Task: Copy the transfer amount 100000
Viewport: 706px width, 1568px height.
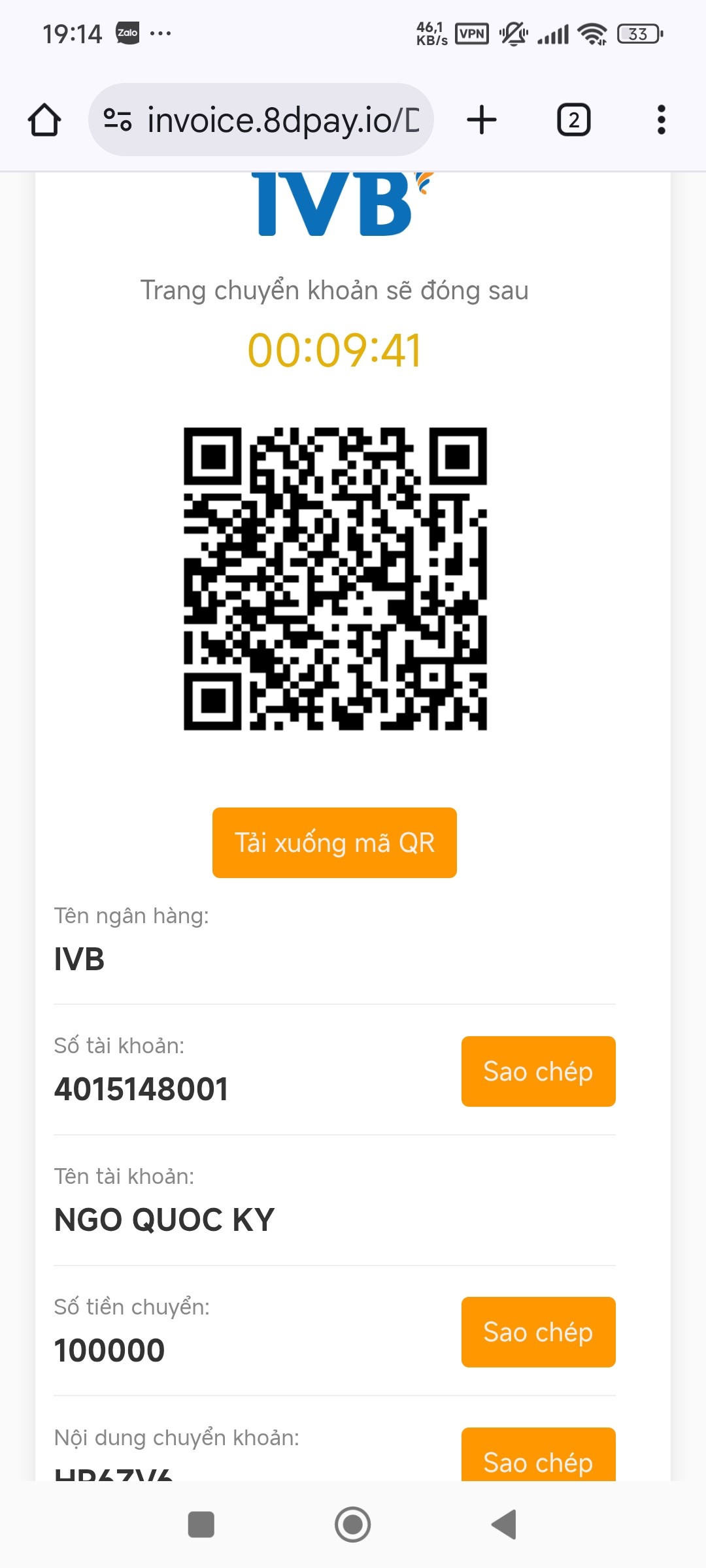Action: (538, 1332)
